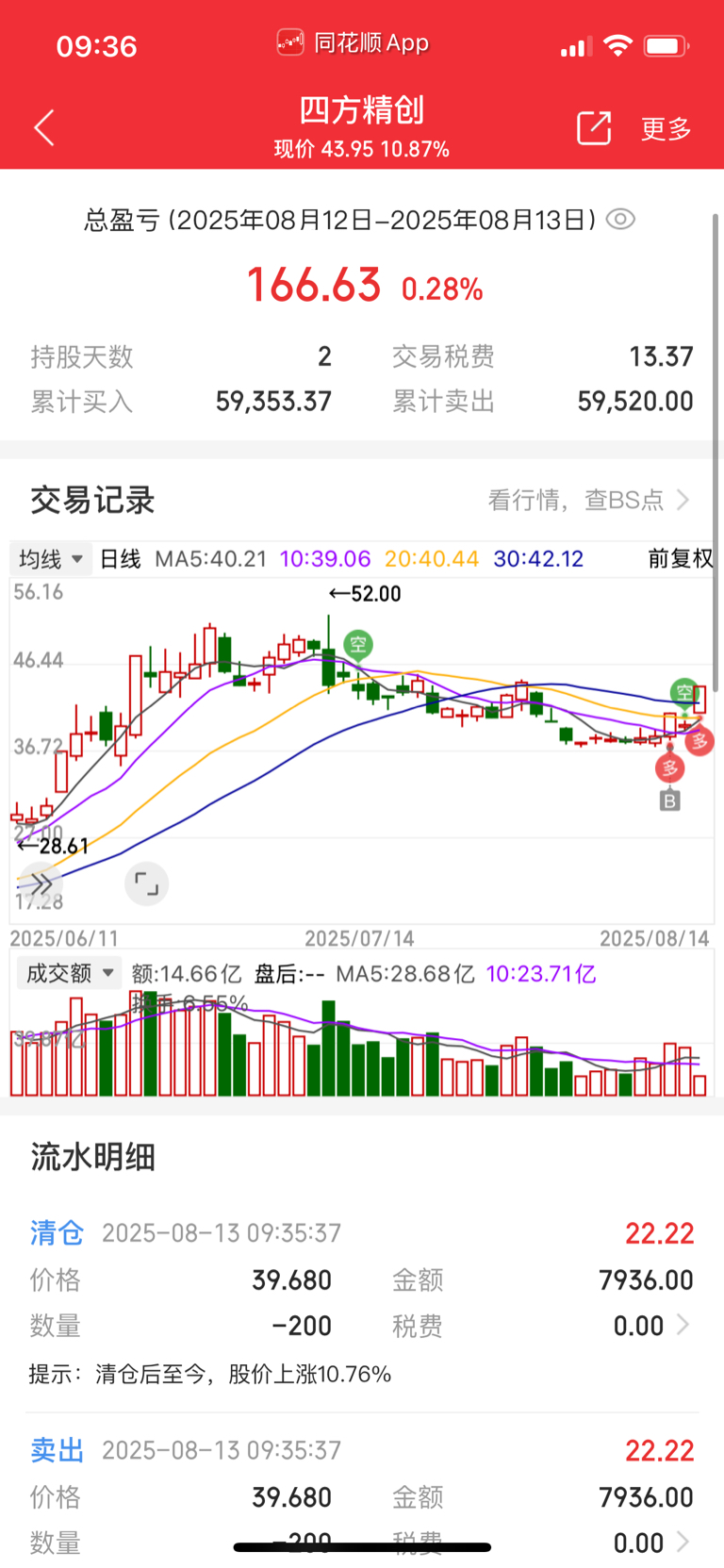Open 看行情，查BS点 link
The image size is (724, 1568).
588,500
